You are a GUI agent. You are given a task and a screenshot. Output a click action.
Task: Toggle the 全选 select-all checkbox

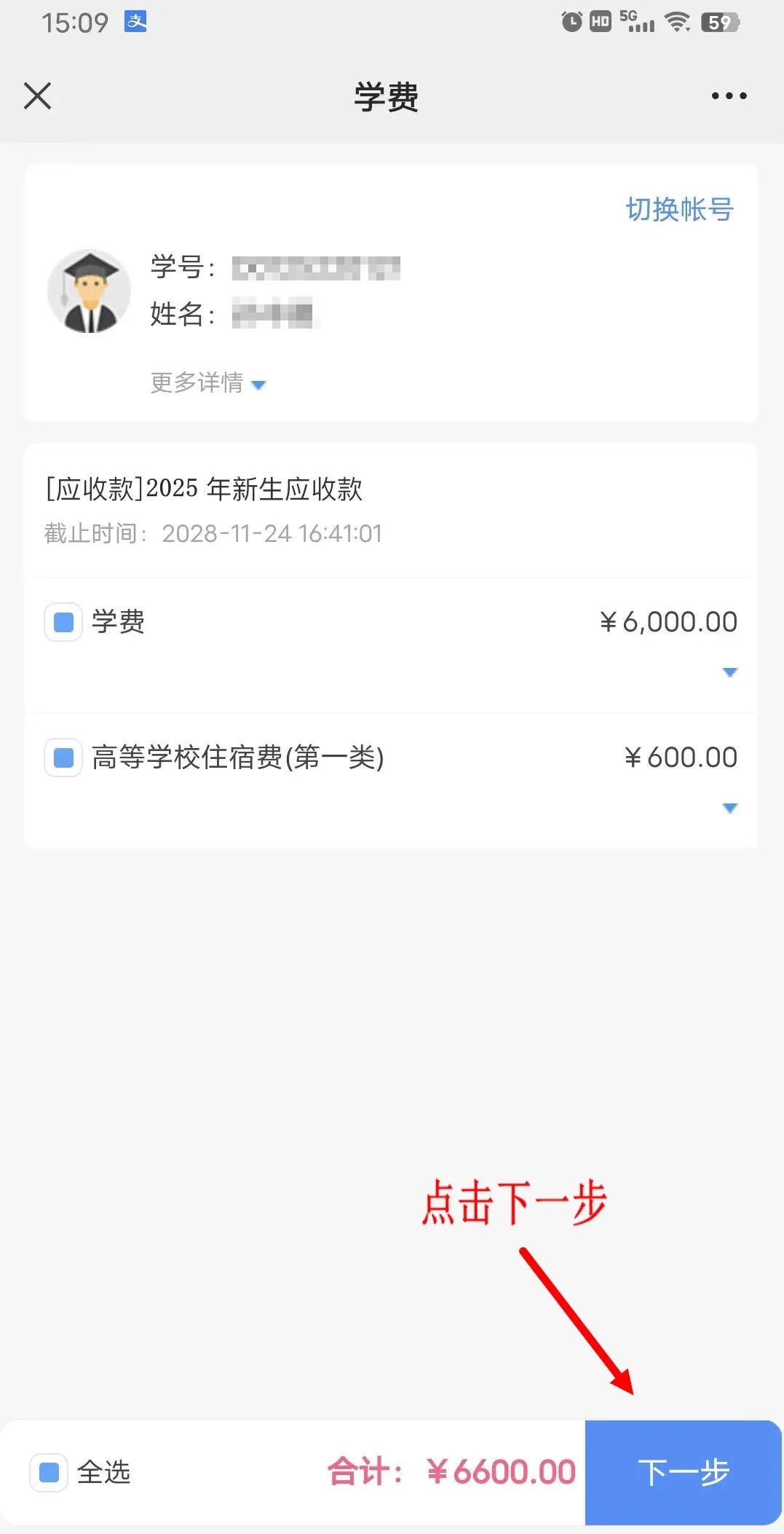point(49,1472)
